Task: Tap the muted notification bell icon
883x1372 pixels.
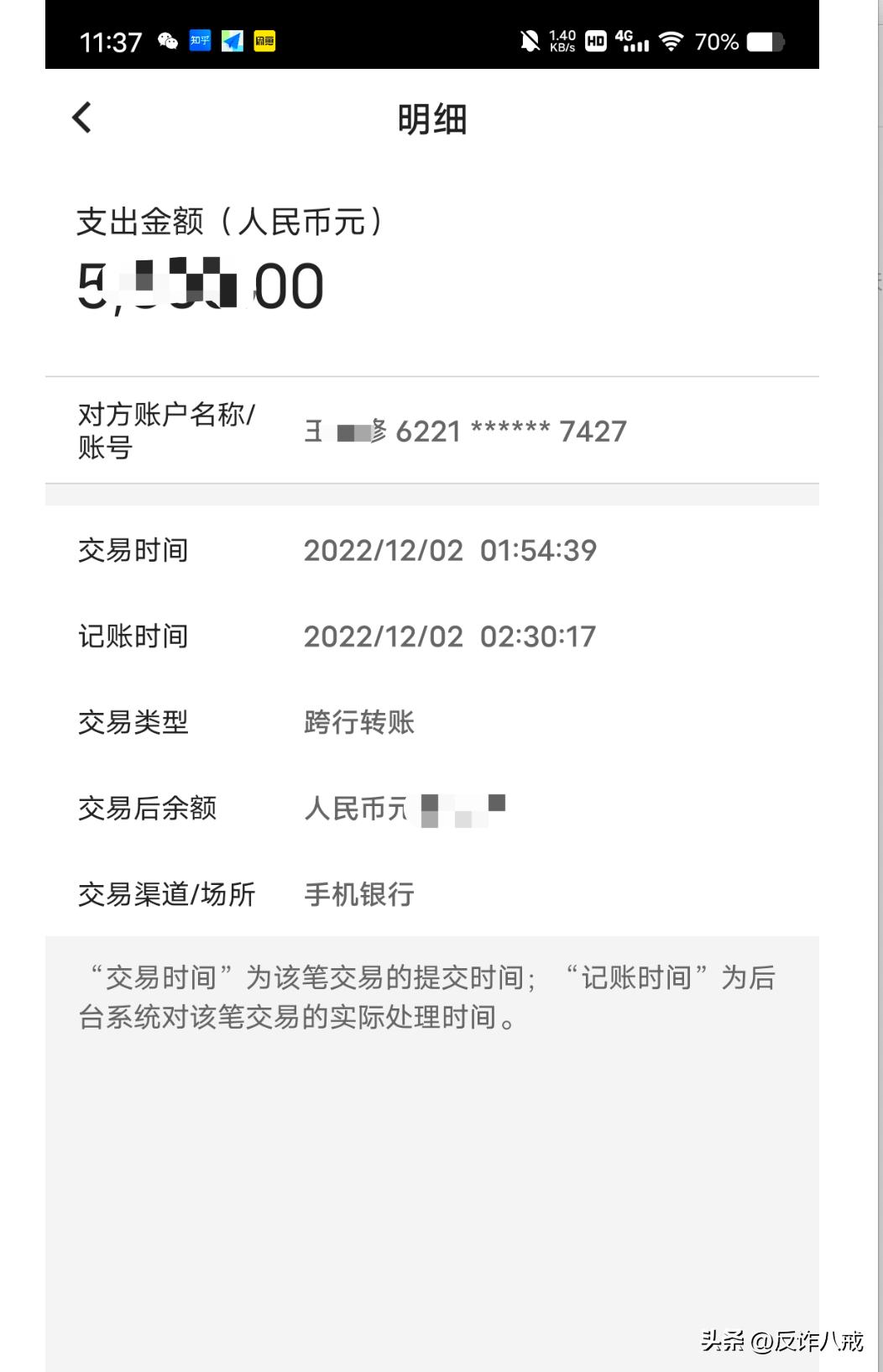Action: [x=529, y=41]
